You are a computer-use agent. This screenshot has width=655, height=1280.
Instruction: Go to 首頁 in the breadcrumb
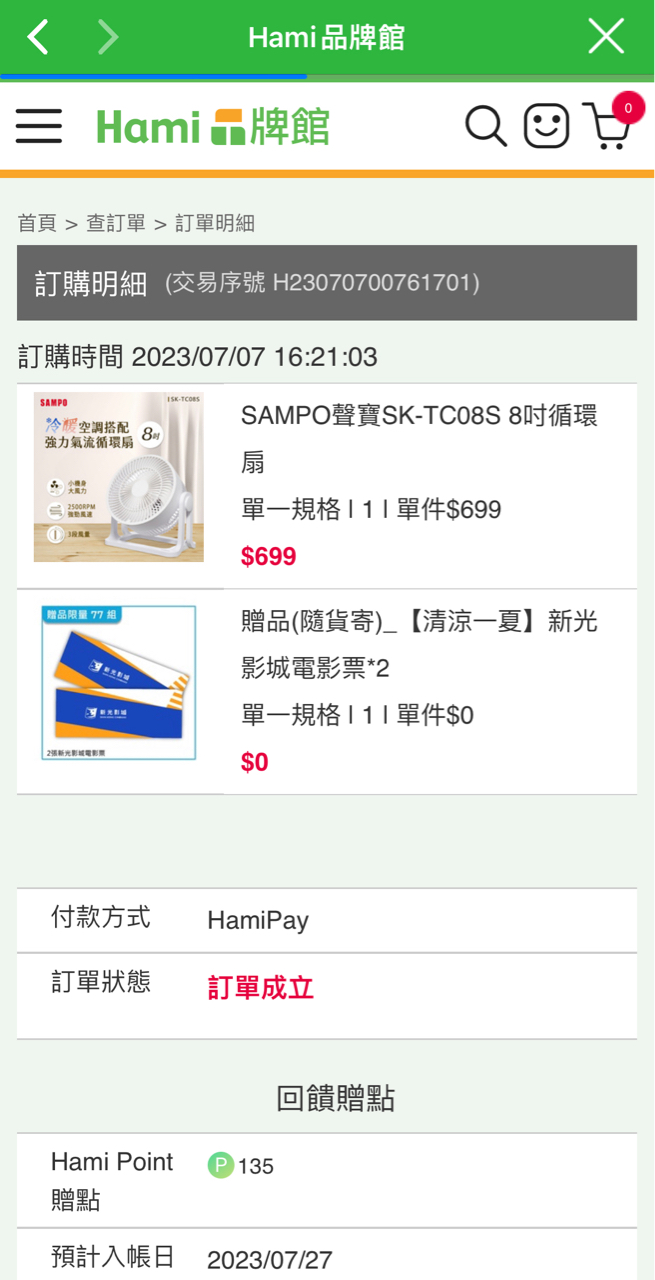[37, 223]
